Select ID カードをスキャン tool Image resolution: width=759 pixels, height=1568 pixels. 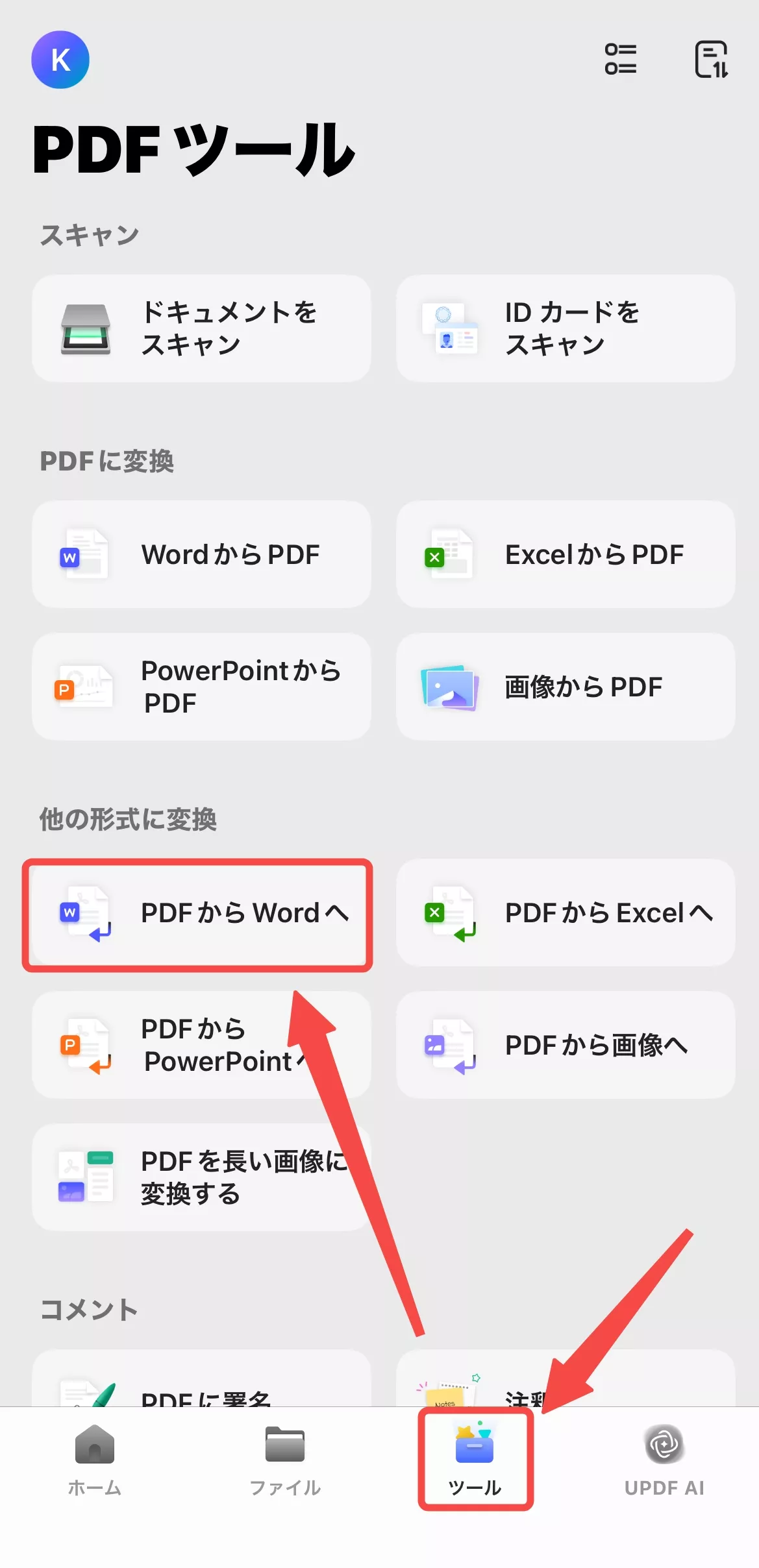[x=565, y=328]
